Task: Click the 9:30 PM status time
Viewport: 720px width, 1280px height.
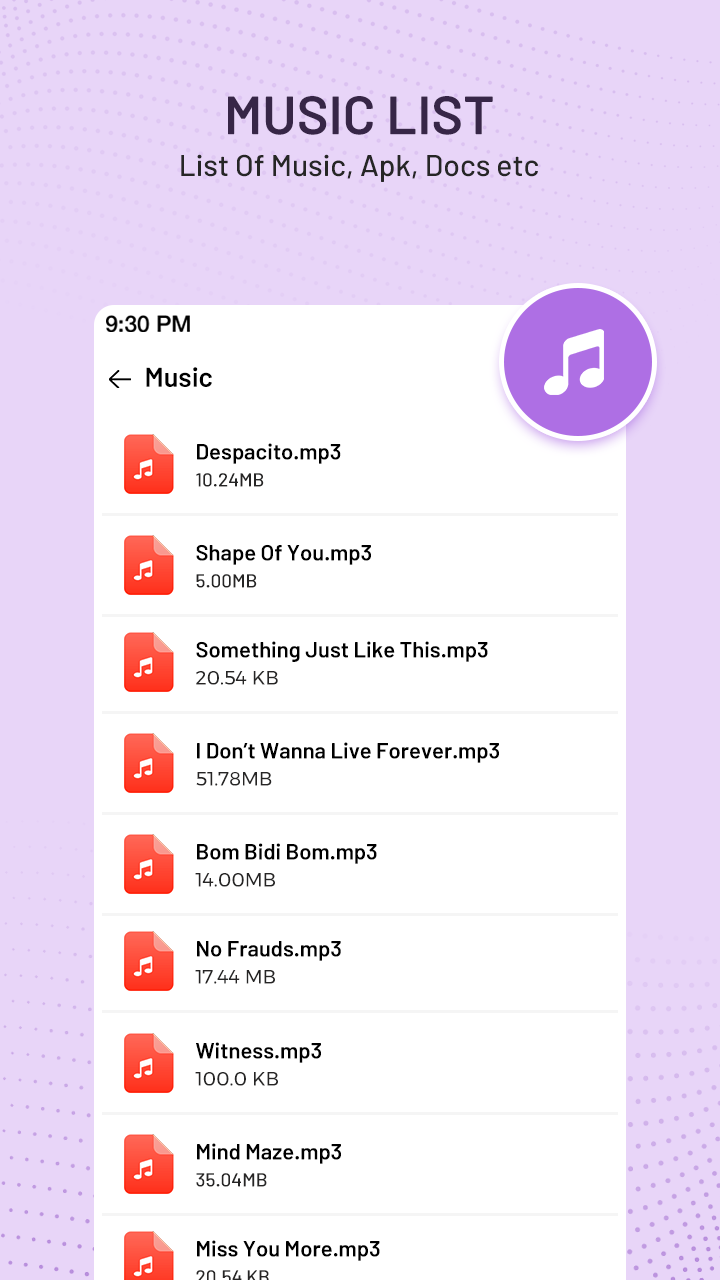Action: [147, 324]
